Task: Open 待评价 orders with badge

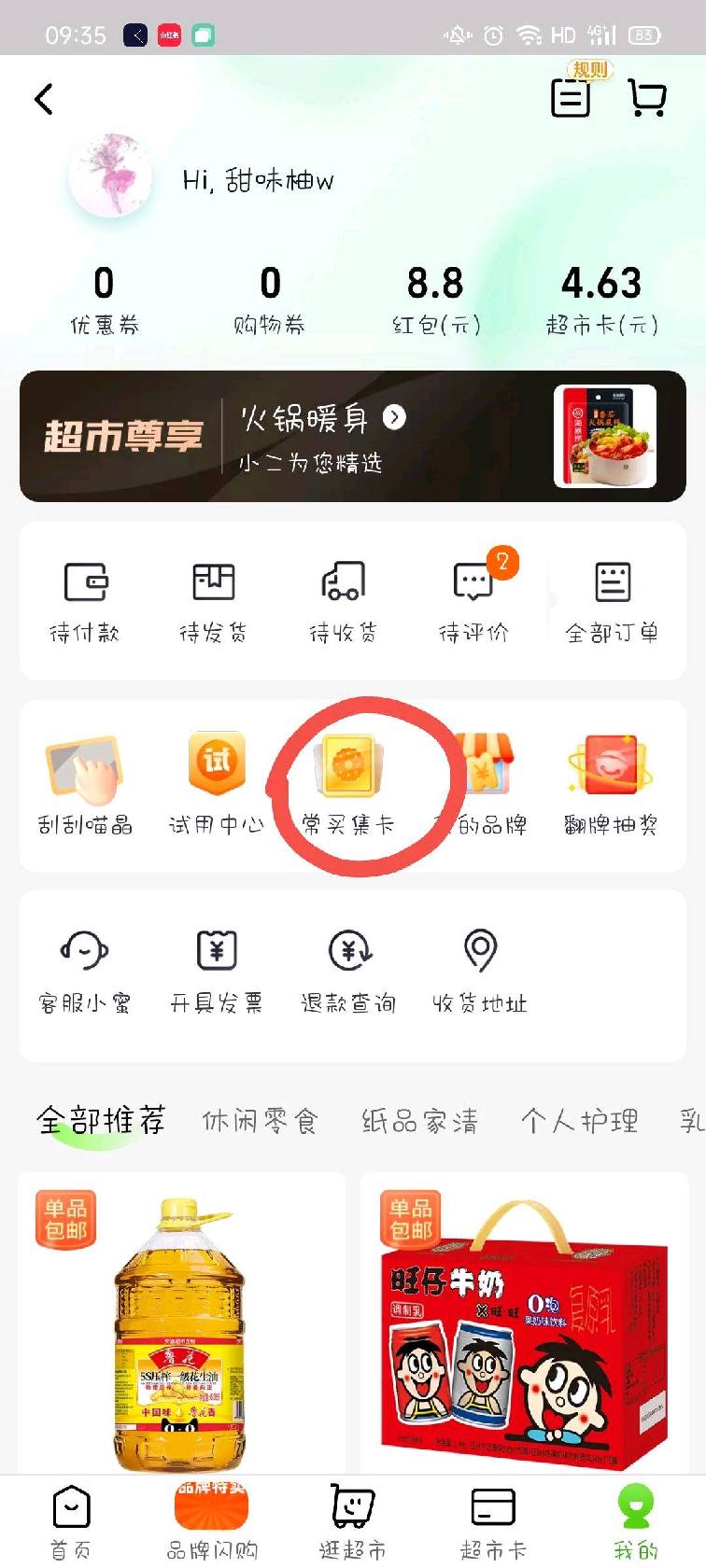Action: coord(473,601)
